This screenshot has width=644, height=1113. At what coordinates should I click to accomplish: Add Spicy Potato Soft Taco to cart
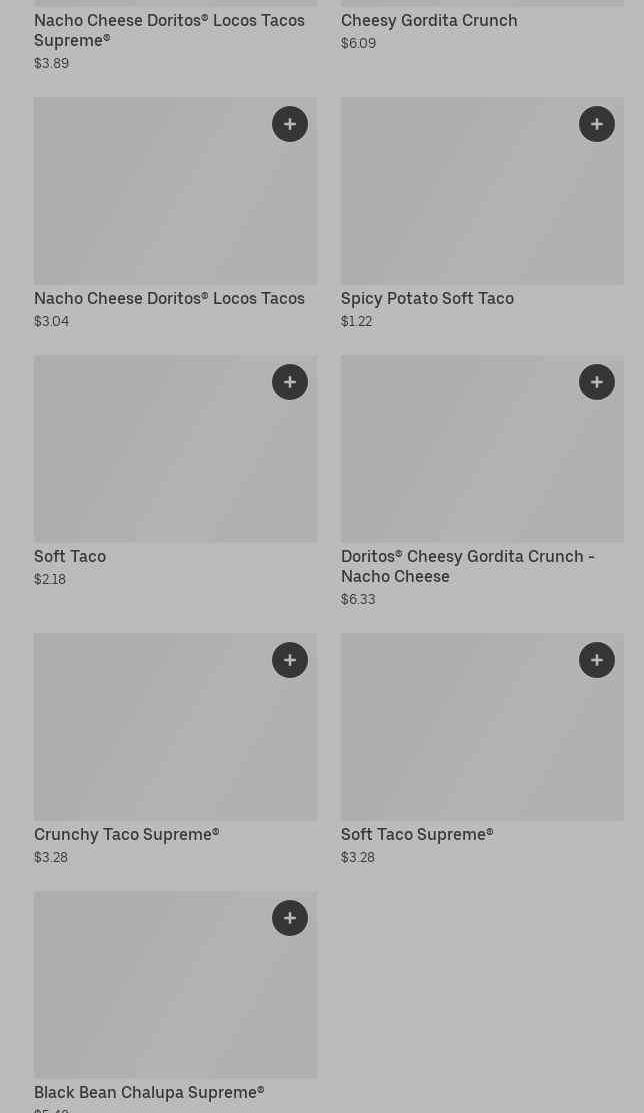click(597, 124)
